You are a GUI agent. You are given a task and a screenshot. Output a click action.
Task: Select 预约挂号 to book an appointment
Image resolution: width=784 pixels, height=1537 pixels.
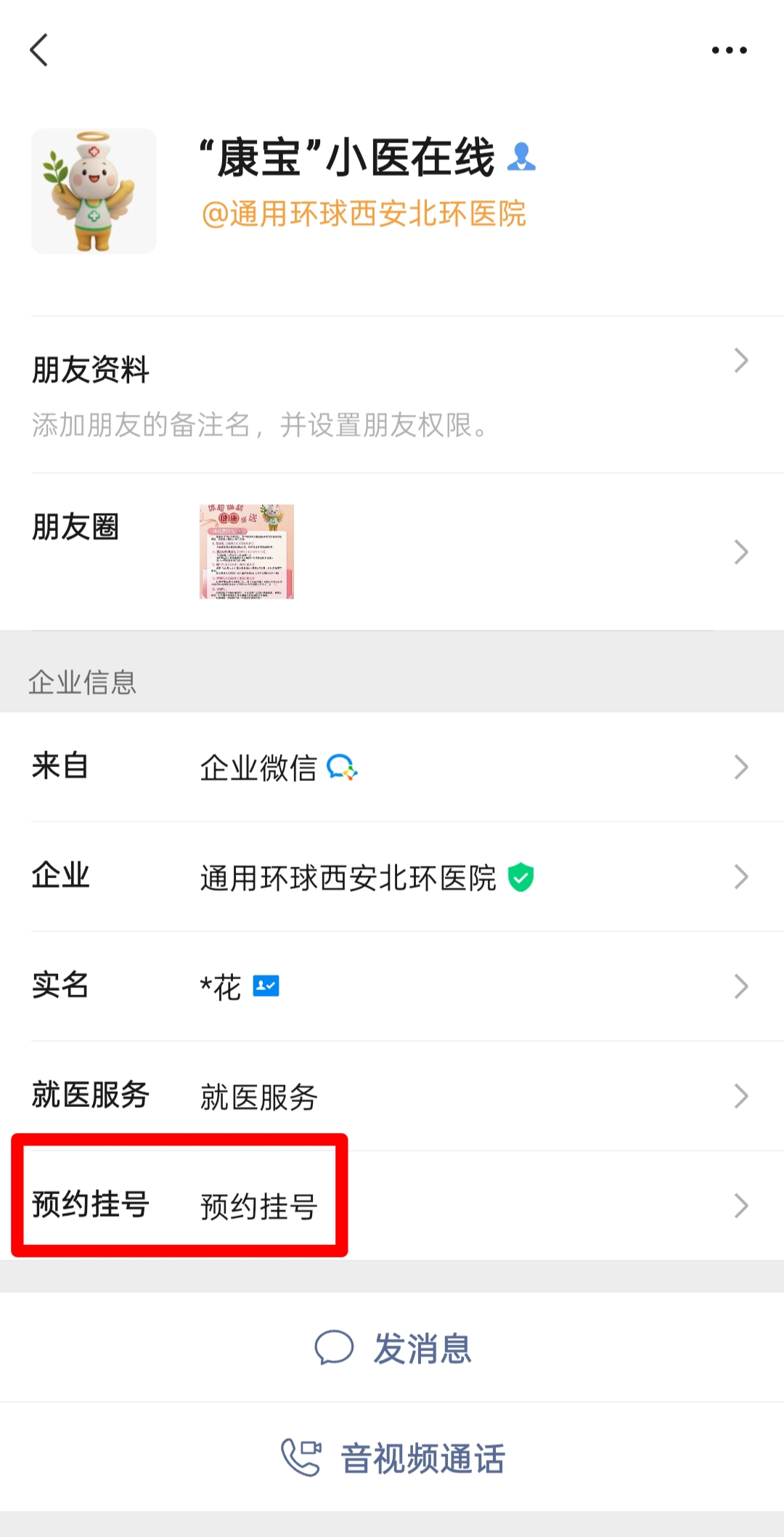(392, 1206)
